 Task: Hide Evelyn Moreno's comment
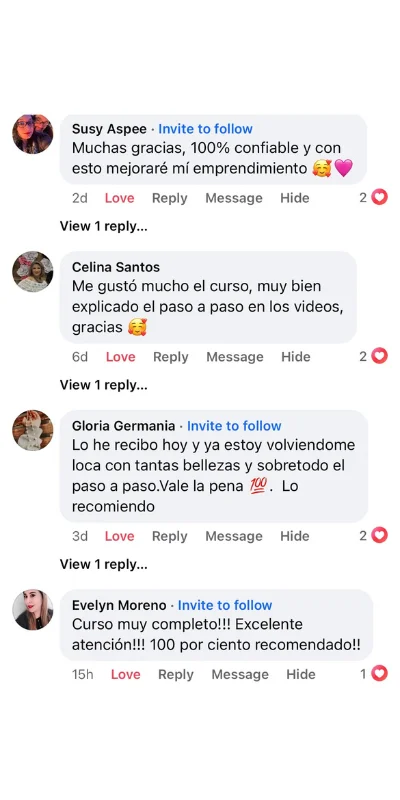[301, 674]
